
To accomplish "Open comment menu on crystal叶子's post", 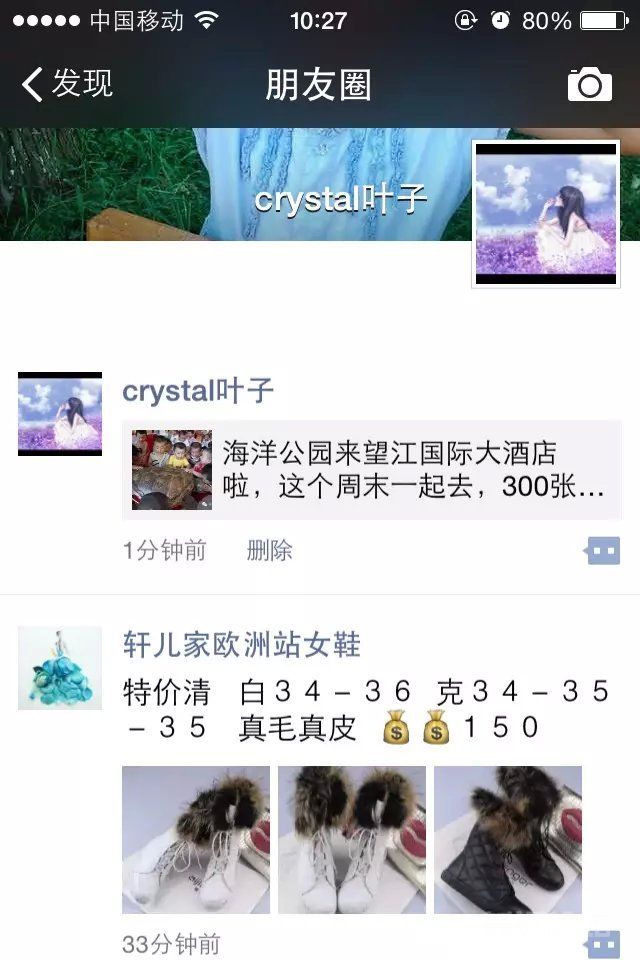I will (603, 550).
